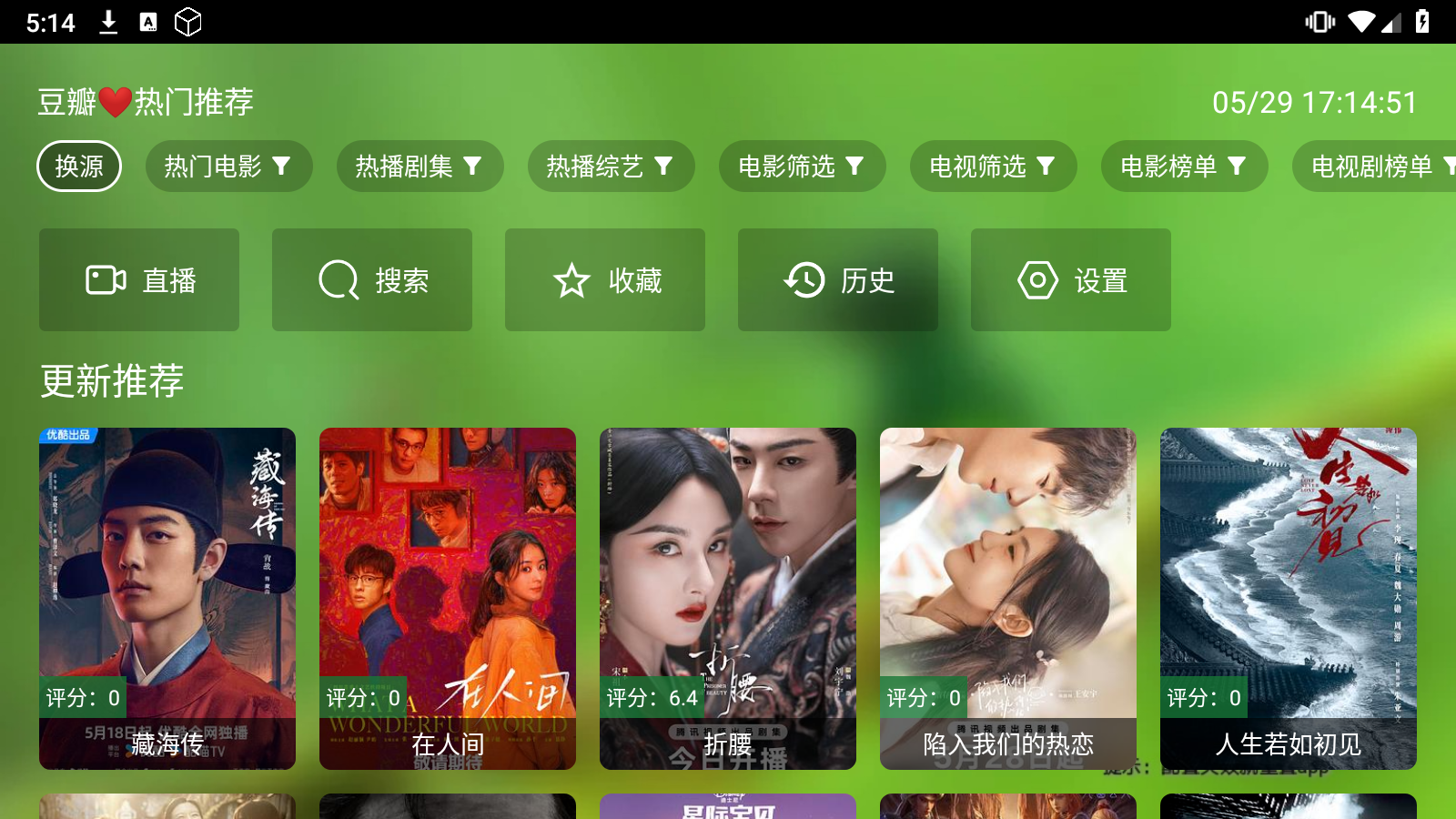1456x819 pixels.
Task: Select the 热播剧集 category chip
Action: pos(420,167)
